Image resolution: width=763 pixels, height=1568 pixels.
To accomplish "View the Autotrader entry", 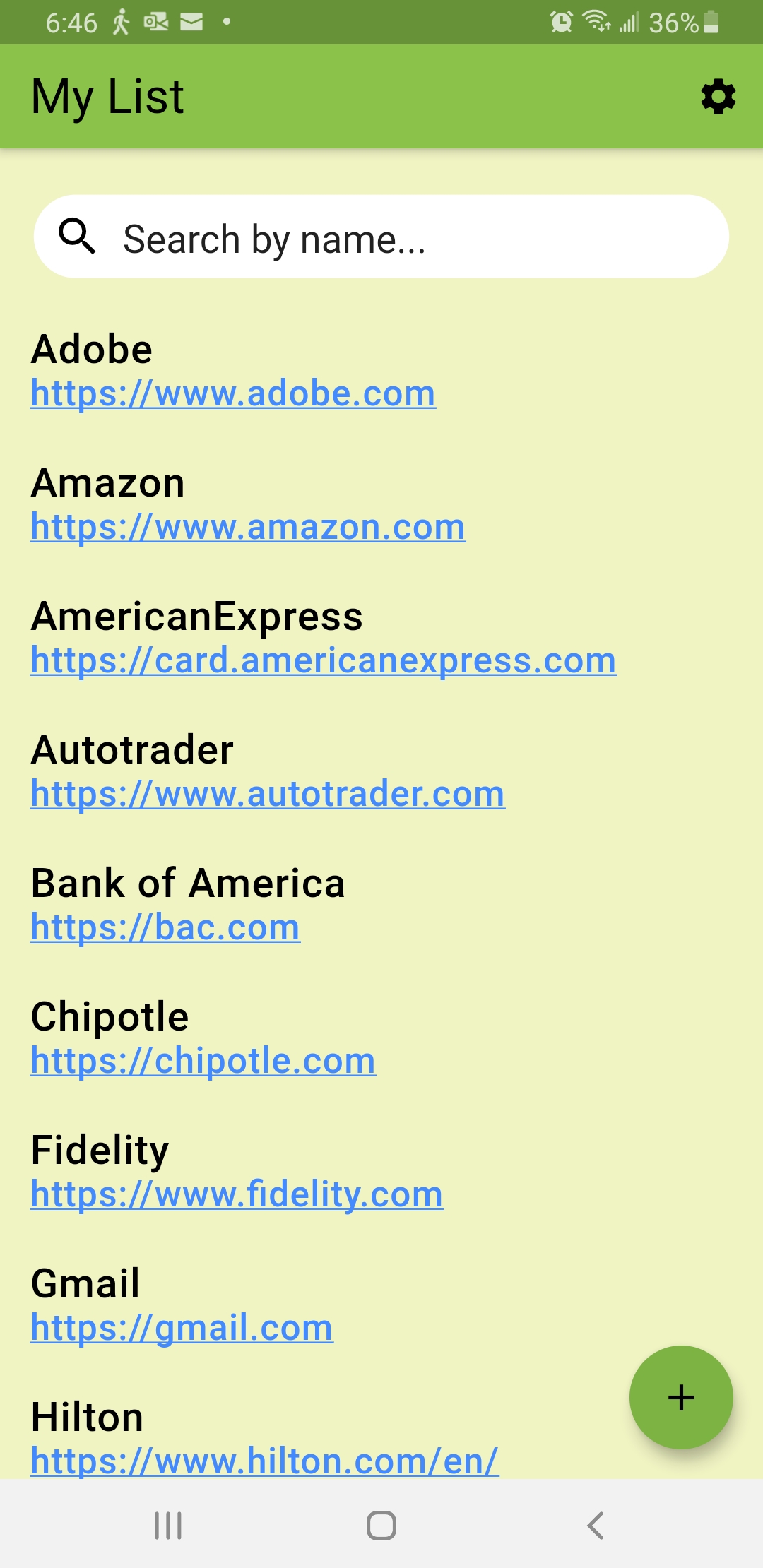I will 132,750.
